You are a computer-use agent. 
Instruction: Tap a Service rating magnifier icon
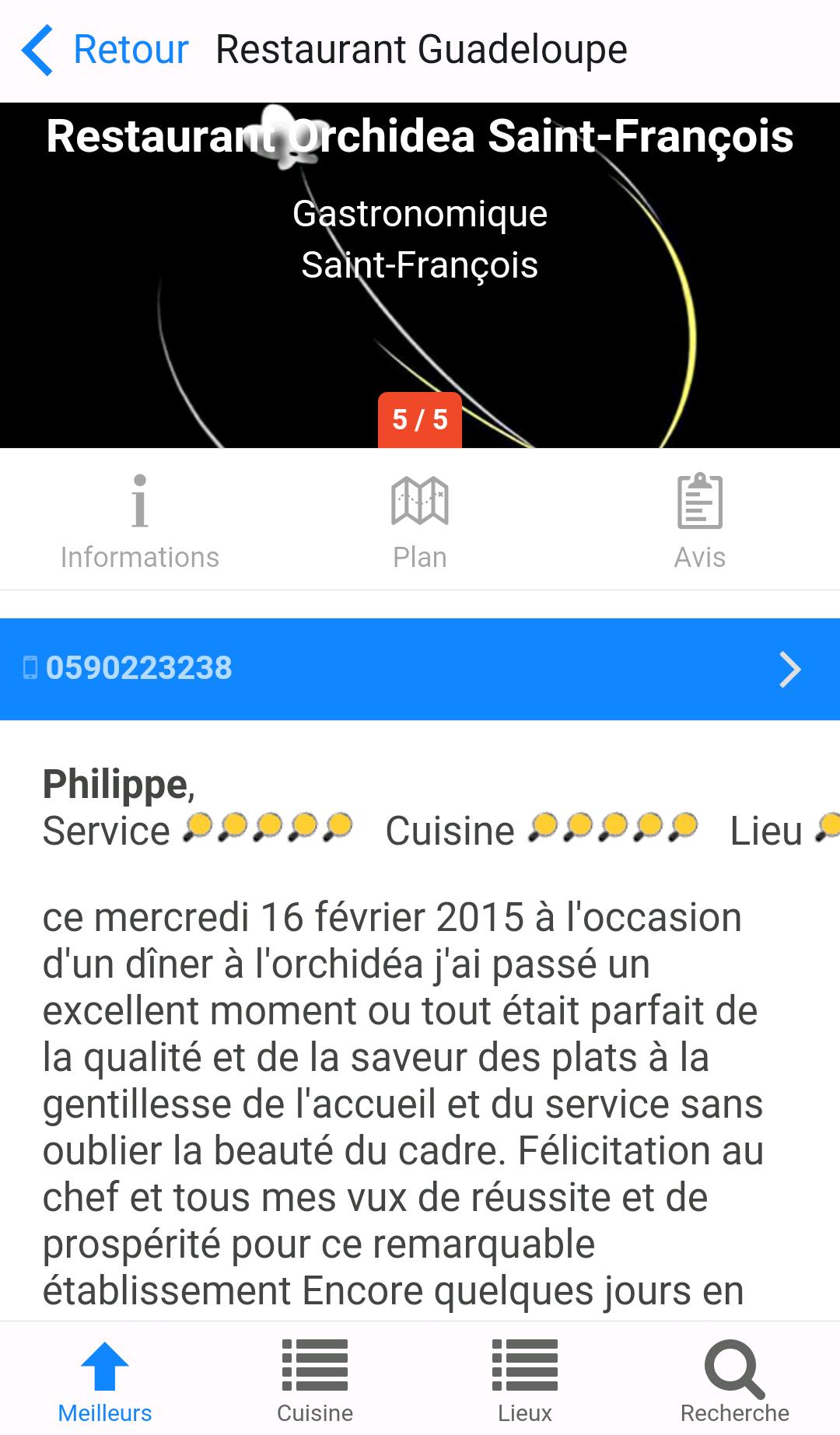[268, 828]
